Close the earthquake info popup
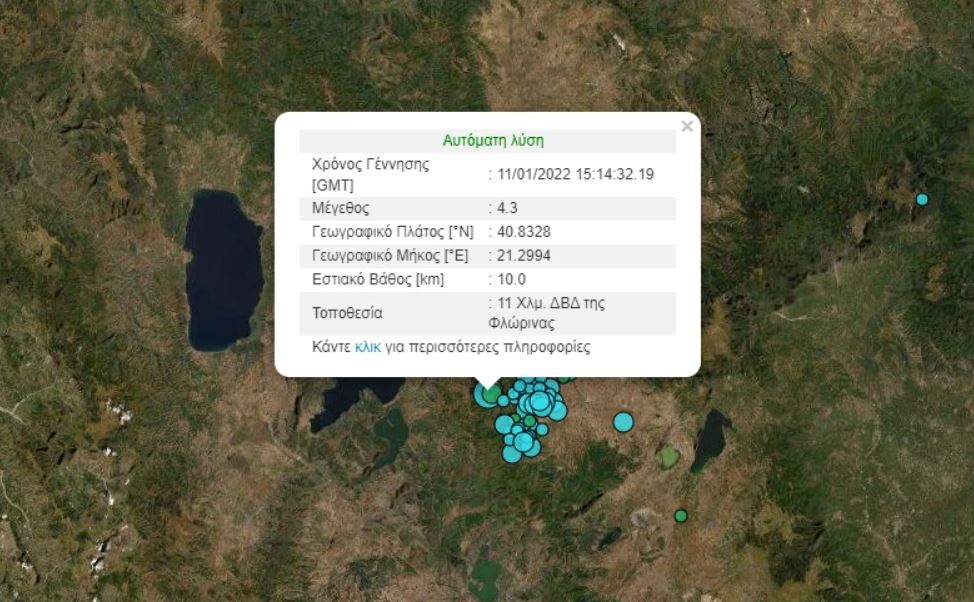Image resolution: width=974 pixels, height=602 pixels. point(686,126)
